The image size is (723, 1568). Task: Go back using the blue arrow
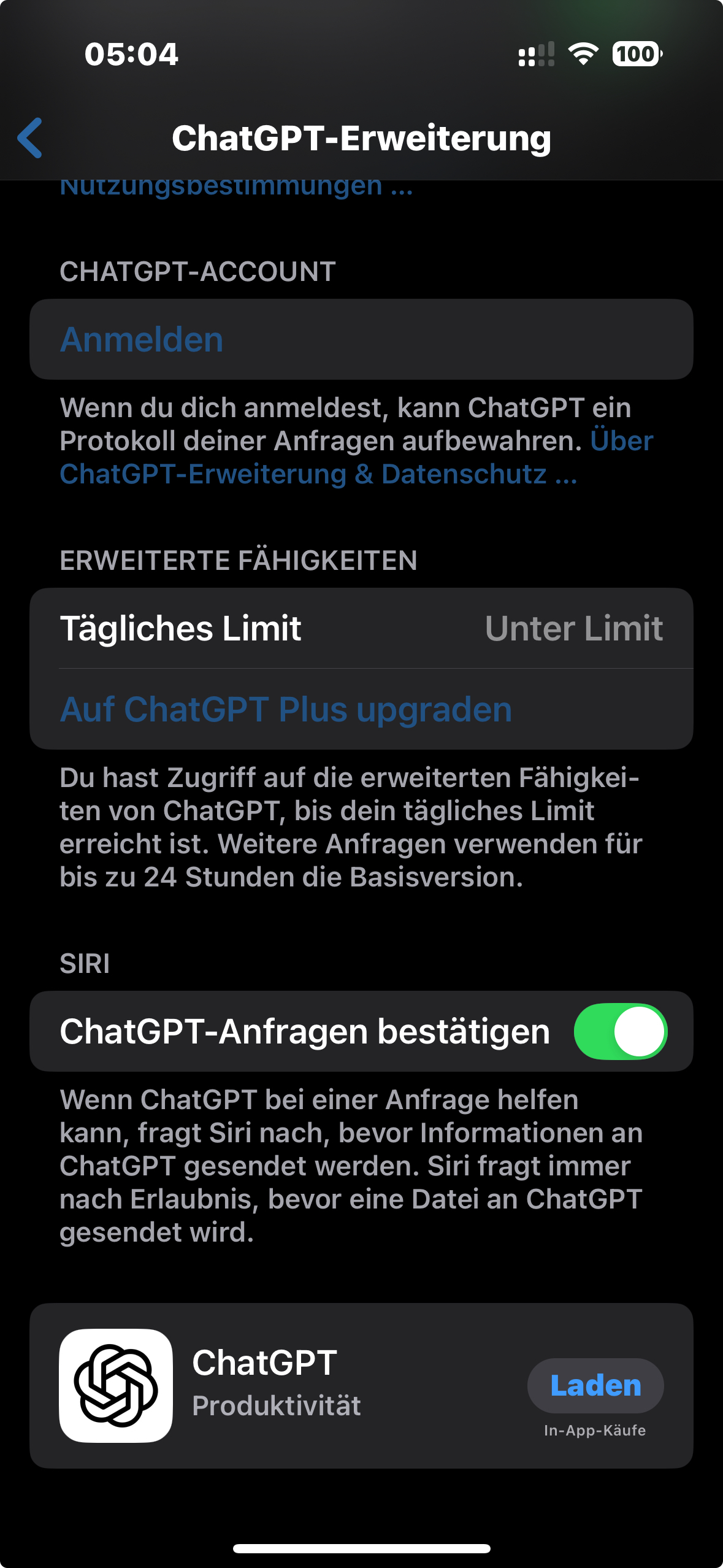click(x=31, y=138)
